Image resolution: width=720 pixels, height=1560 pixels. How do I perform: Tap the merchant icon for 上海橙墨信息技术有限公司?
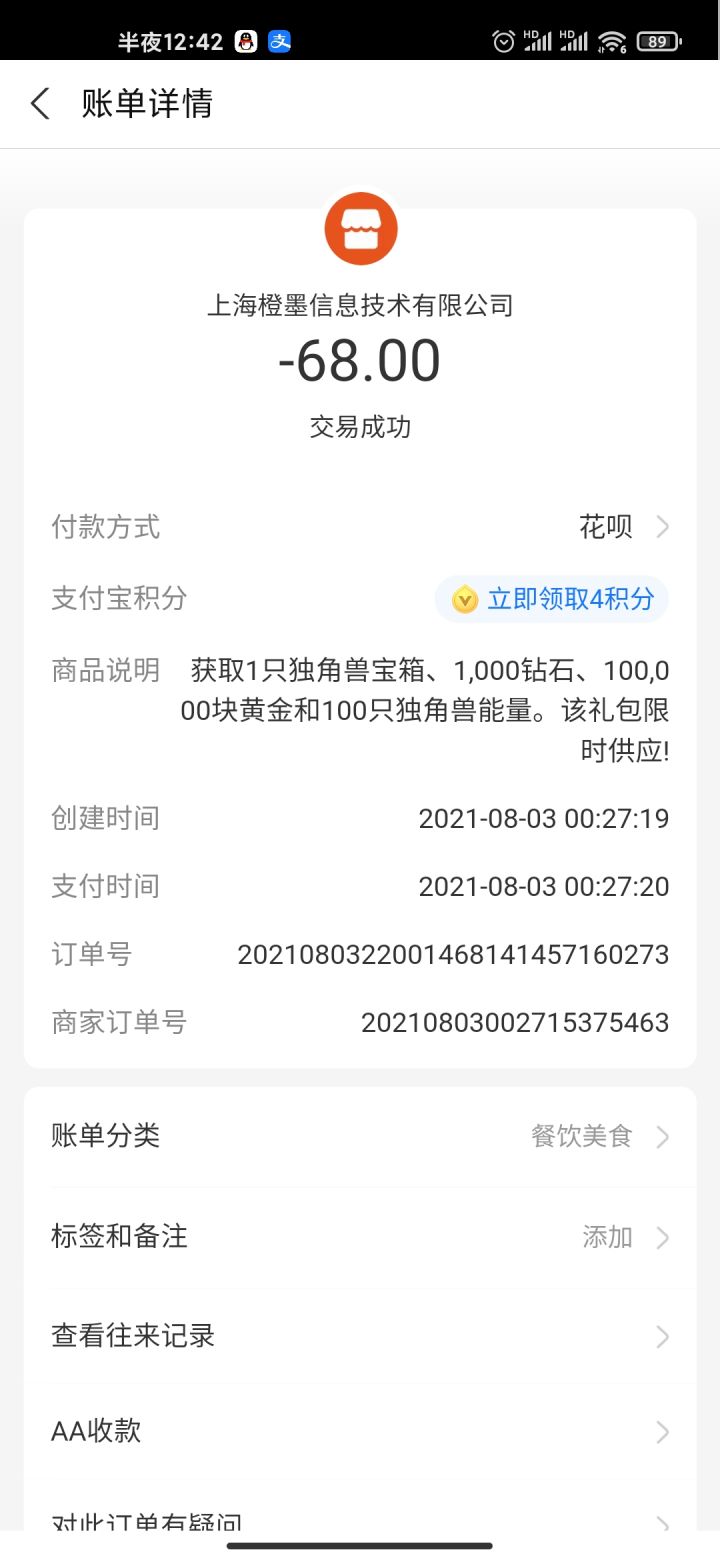tap(361, 229)
